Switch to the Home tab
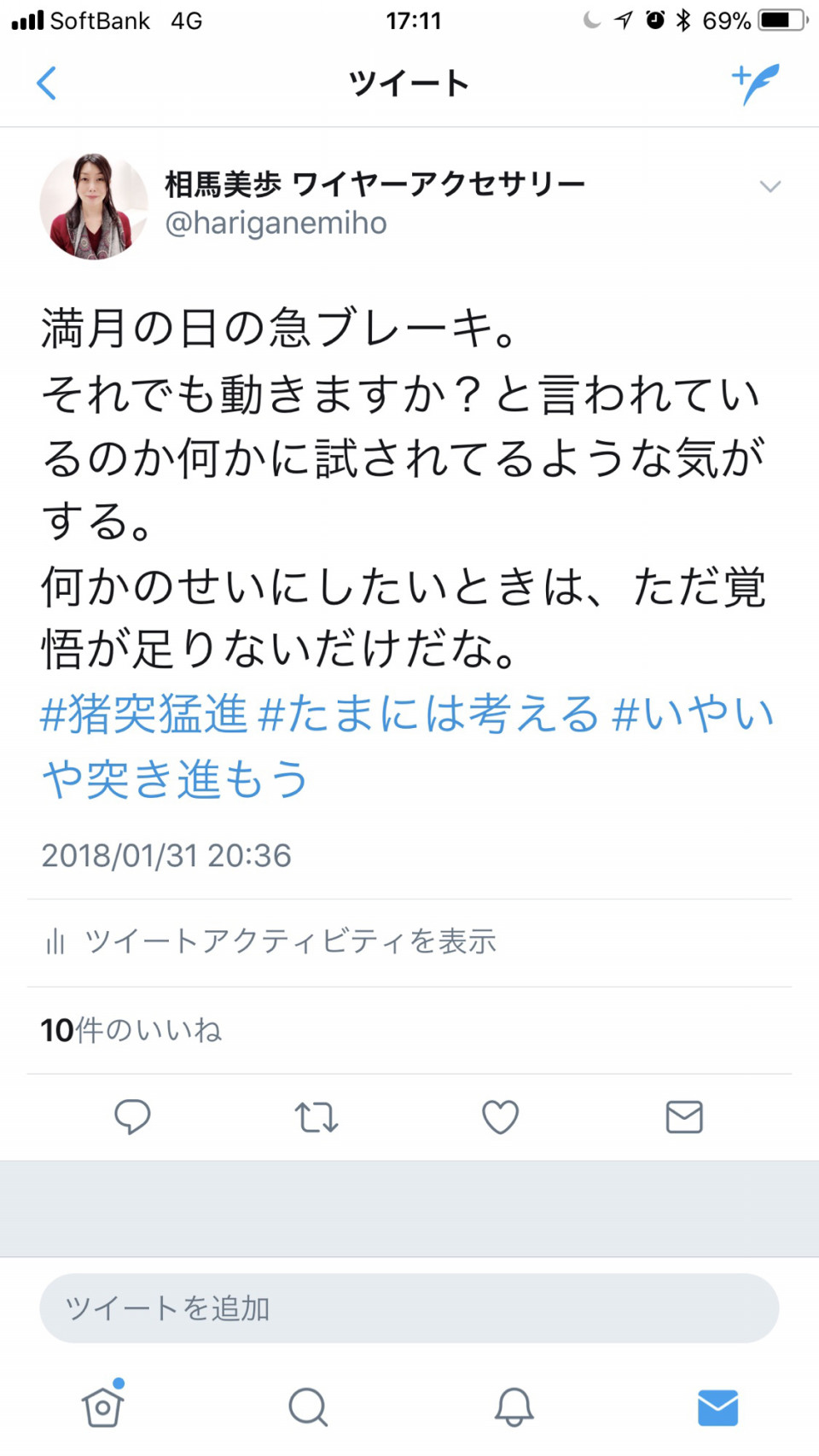 pyautogui.click(x=103, y=1405)
